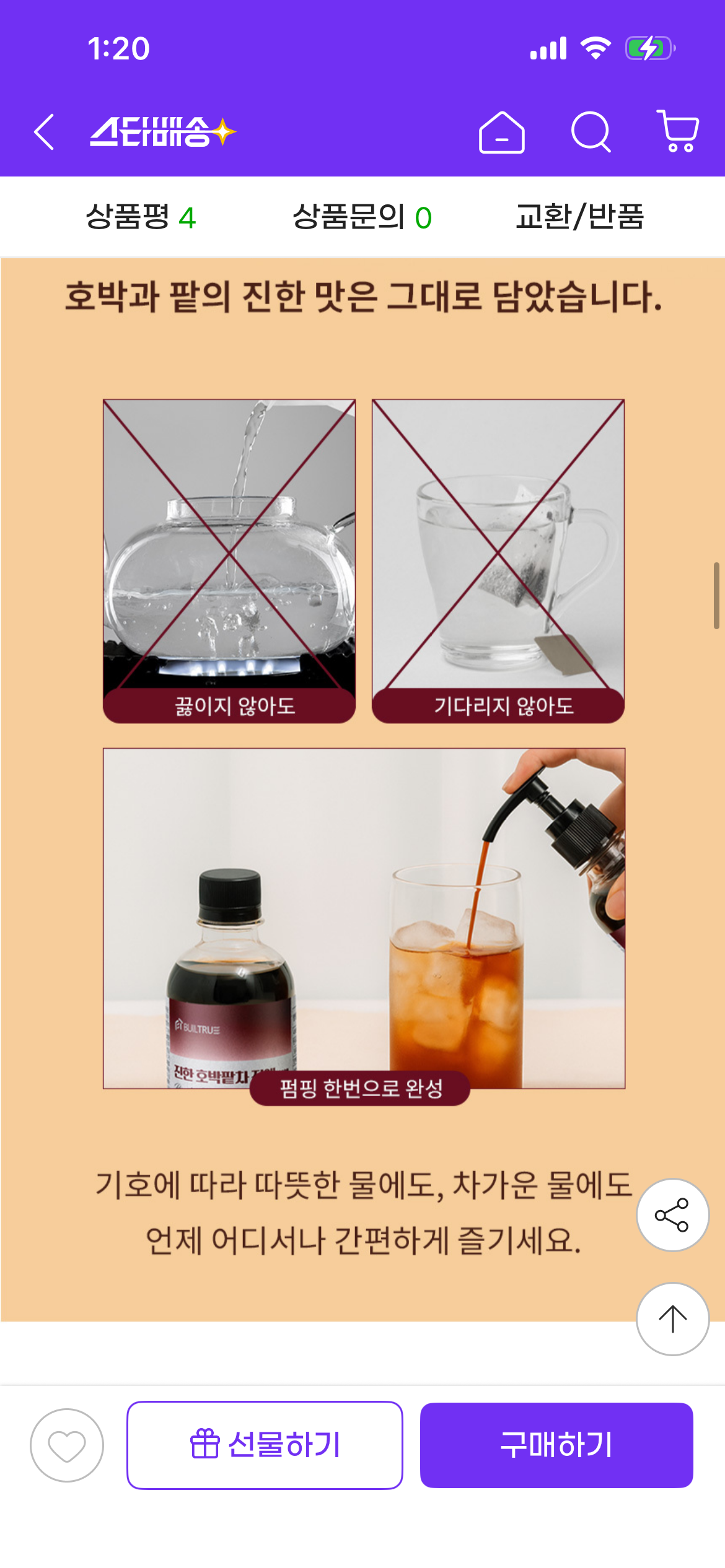Switch to the 상품평 tab
The width and height of the screenshot is (725, 1568).
[x=141, y=217]
